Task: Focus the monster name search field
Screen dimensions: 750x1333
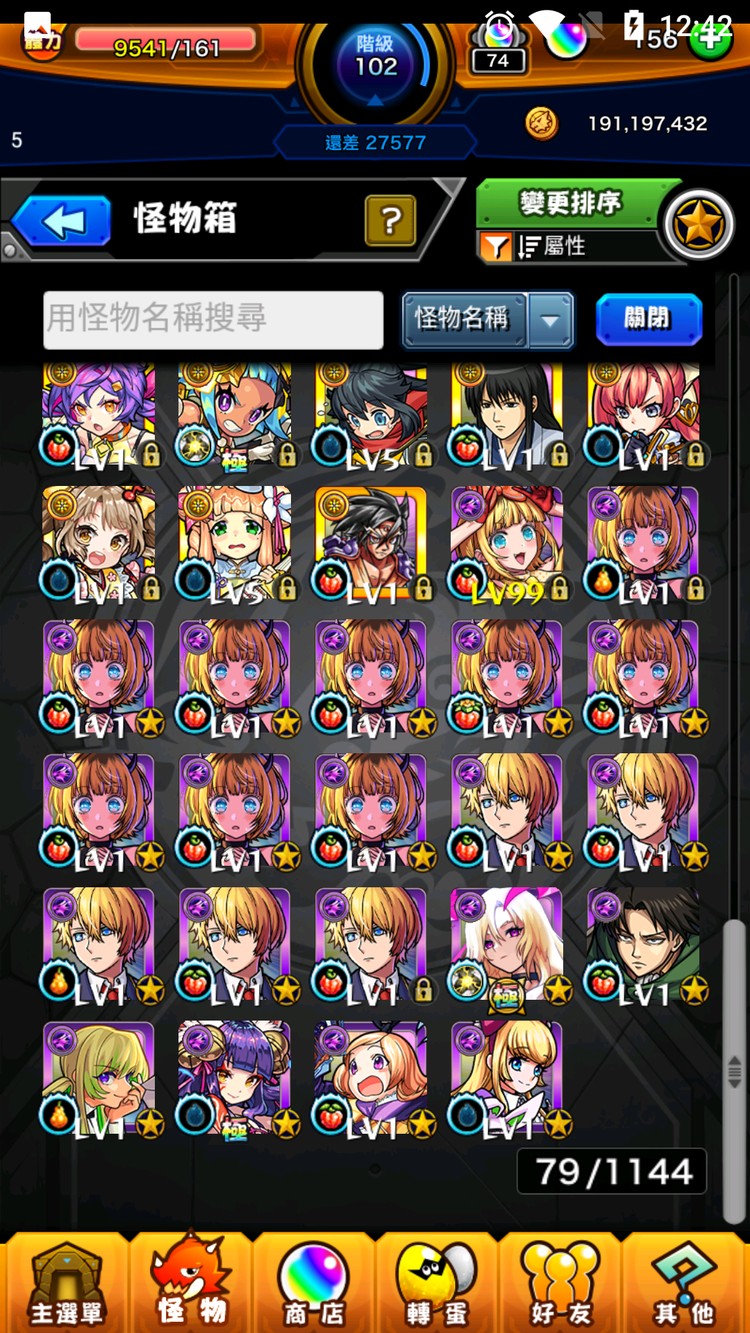Action: [213, 320]
